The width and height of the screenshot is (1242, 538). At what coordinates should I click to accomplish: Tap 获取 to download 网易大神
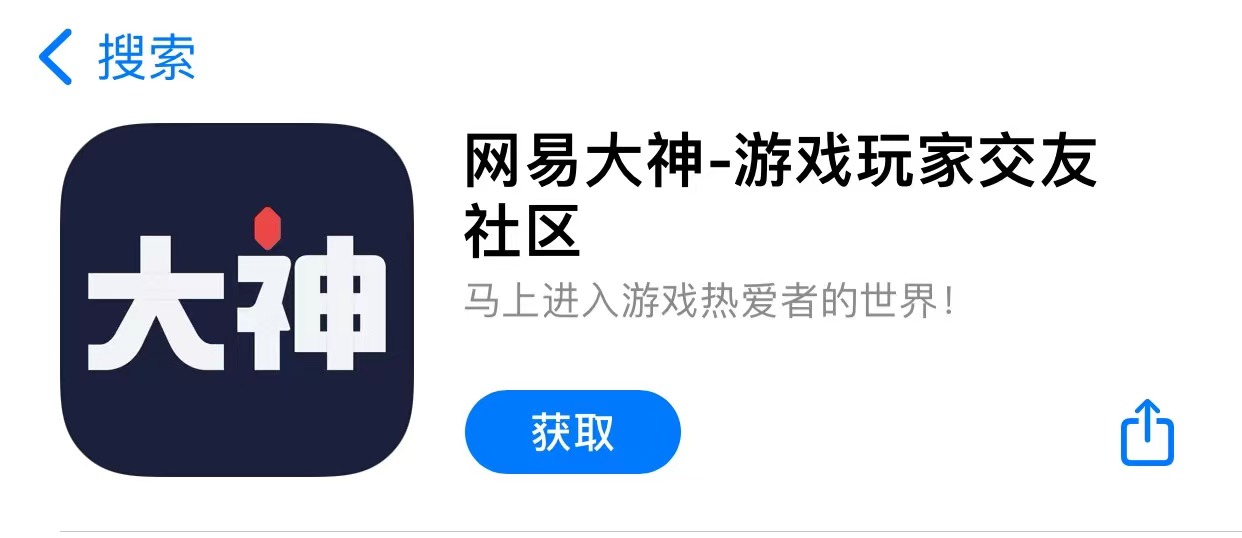point(572,432)
